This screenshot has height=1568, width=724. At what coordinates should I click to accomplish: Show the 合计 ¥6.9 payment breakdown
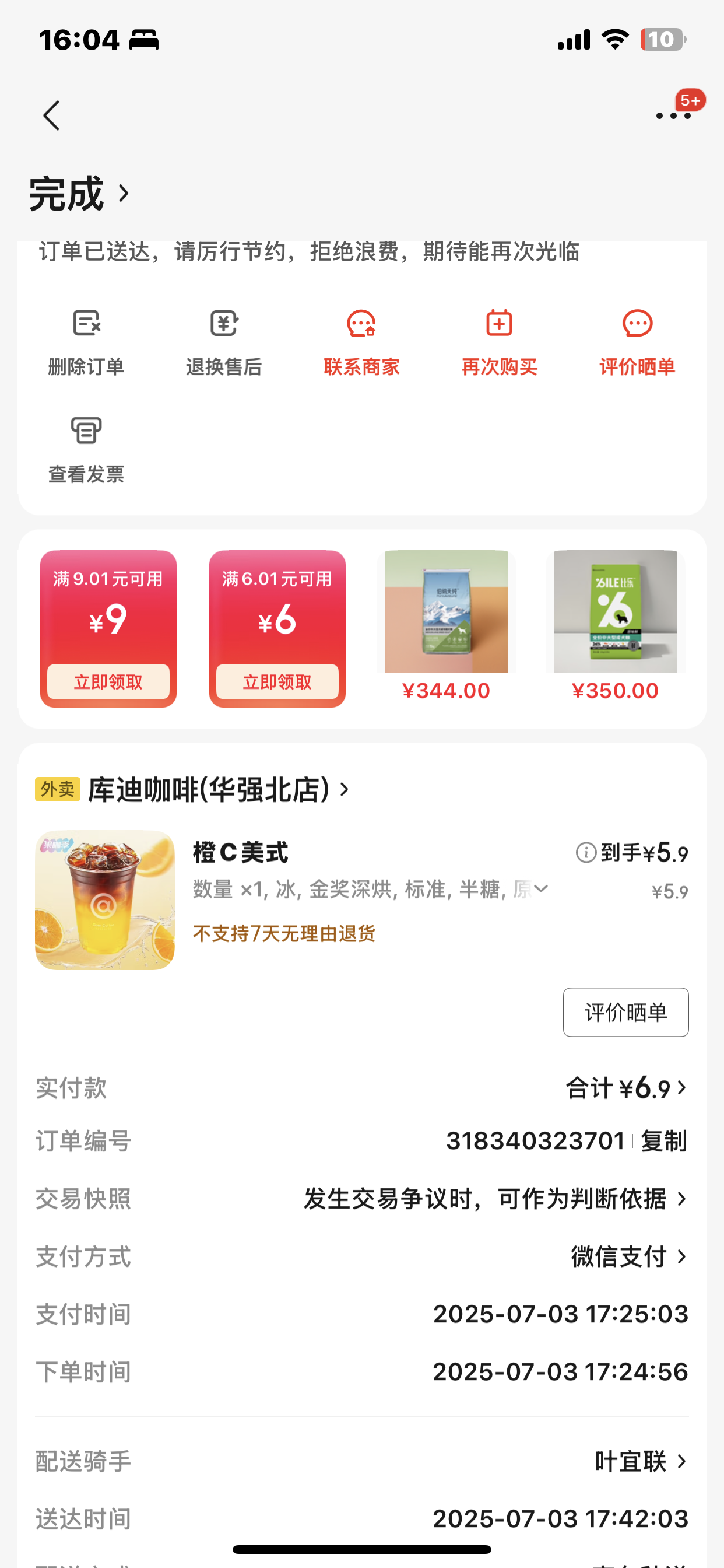coord(627,1088)
